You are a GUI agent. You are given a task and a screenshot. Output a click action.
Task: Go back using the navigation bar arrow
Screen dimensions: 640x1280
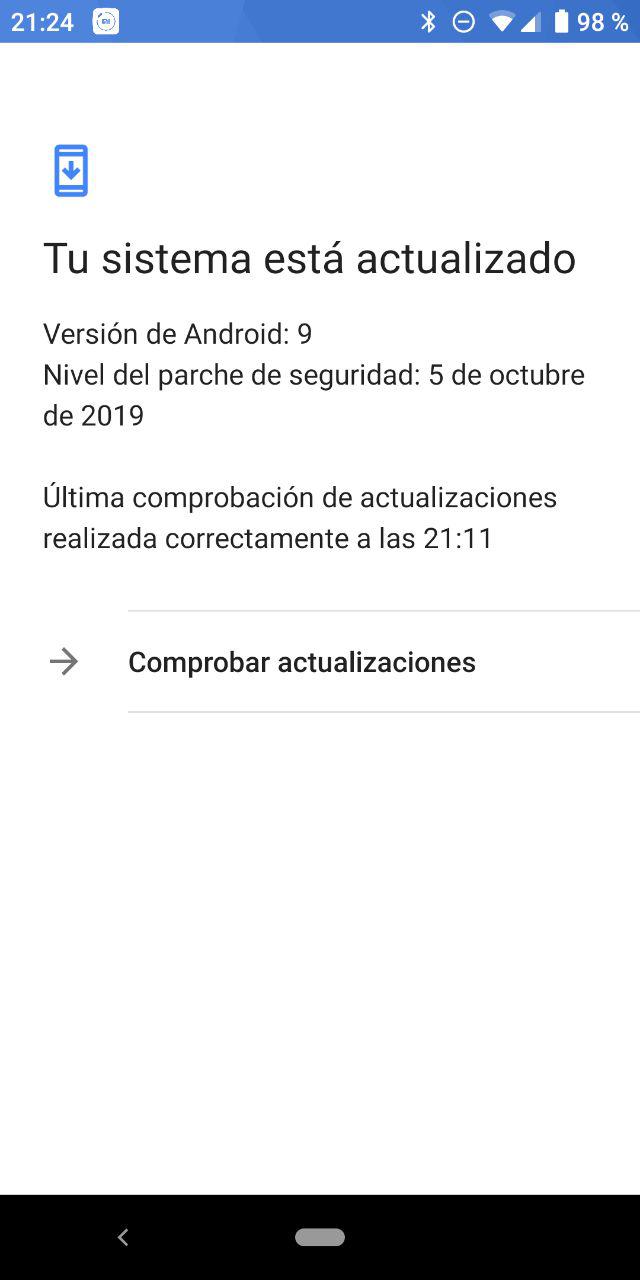(123, 1237)
